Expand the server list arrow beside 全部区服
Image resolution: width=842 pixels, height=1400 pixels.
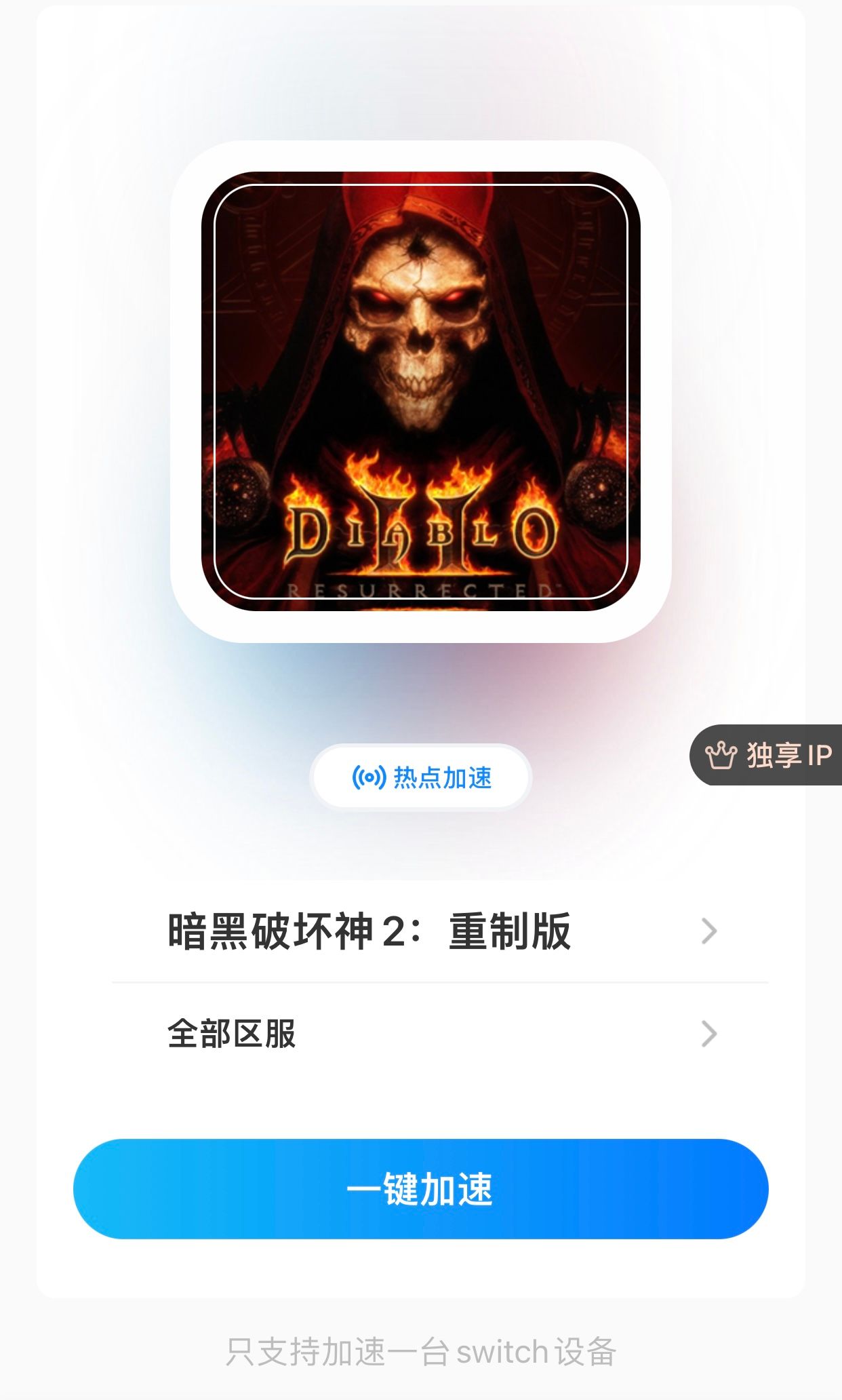tap(708, 1032)
